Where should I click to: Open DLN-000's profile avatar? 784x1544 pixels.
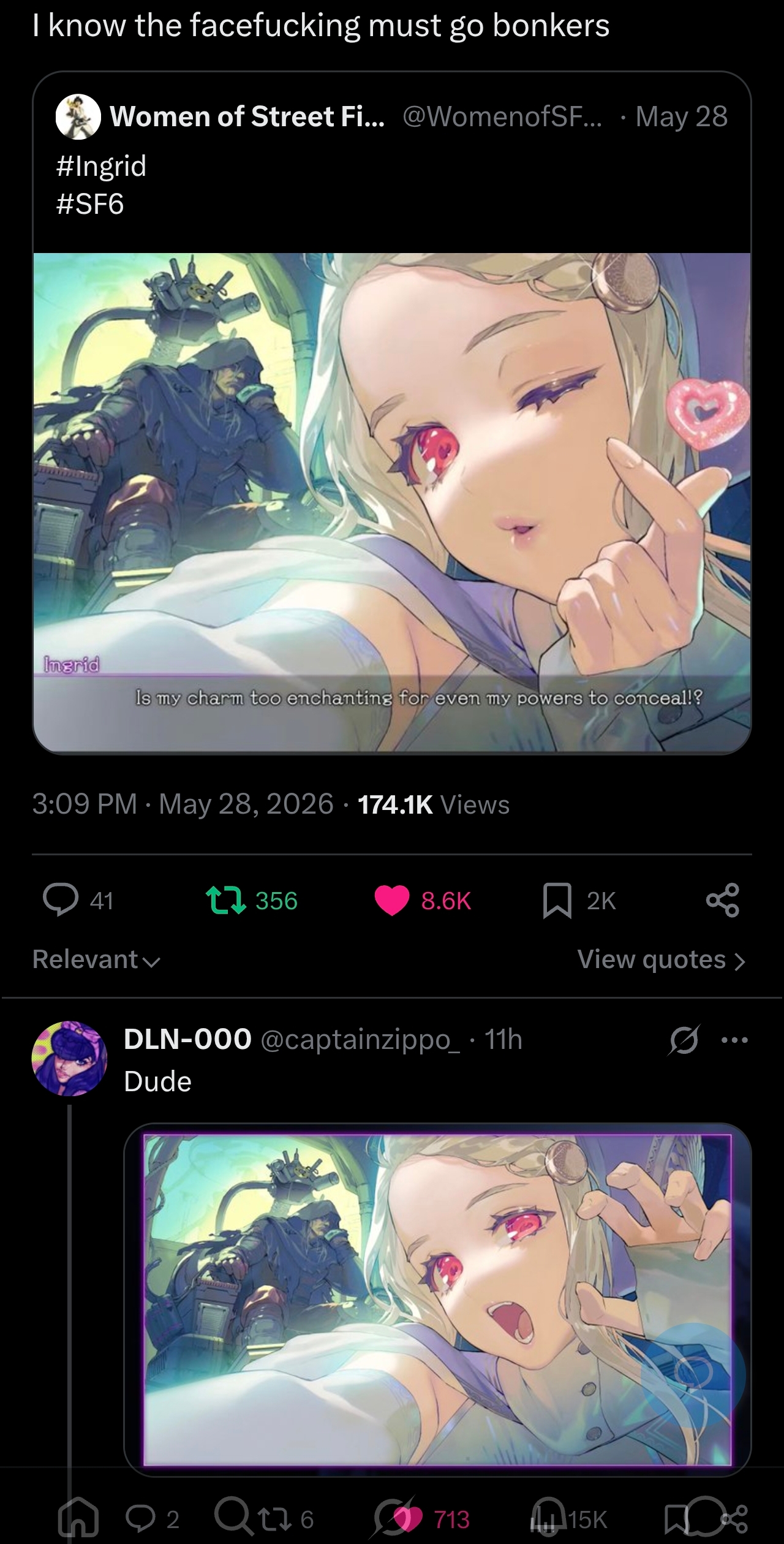[x=69, y=1058]
